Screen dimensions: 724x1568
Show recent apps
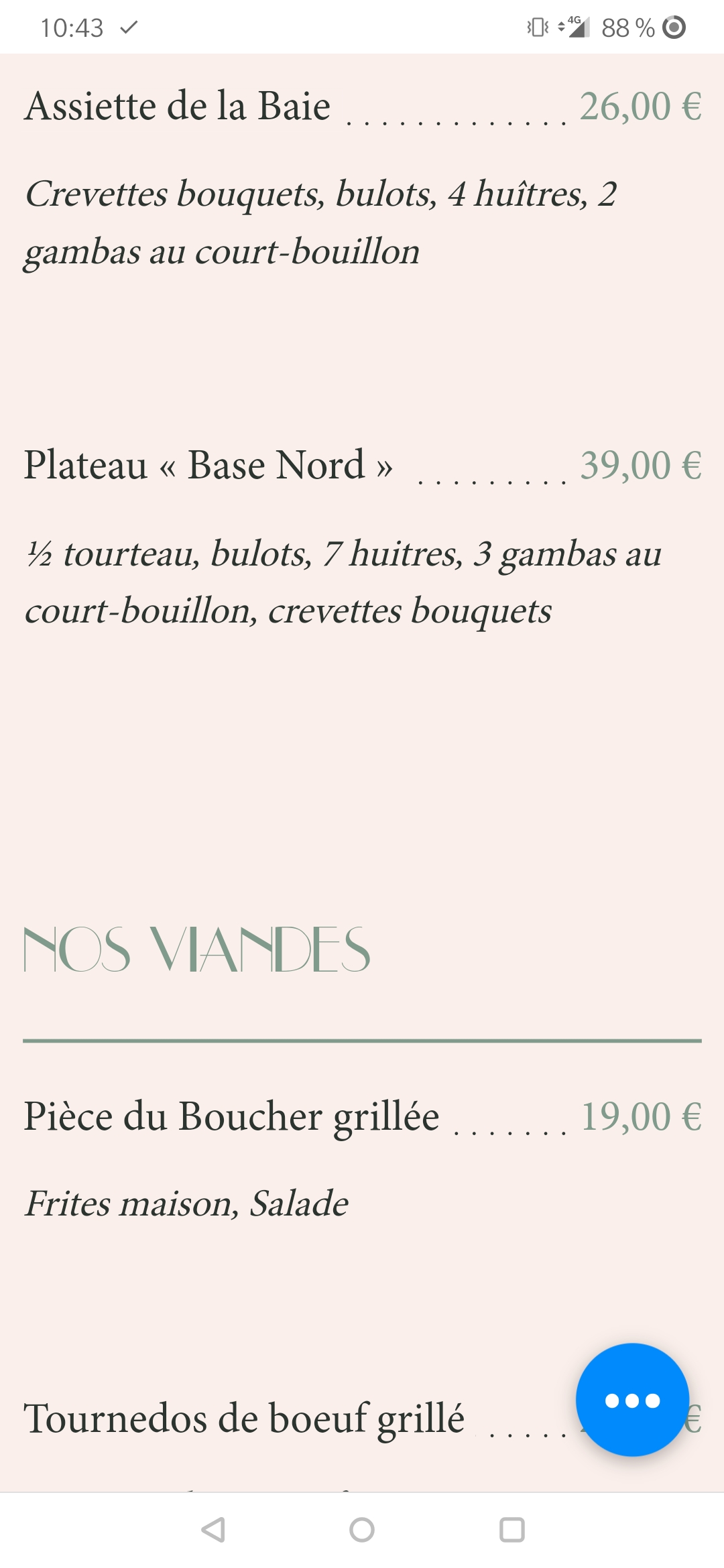pos(511,1530)
